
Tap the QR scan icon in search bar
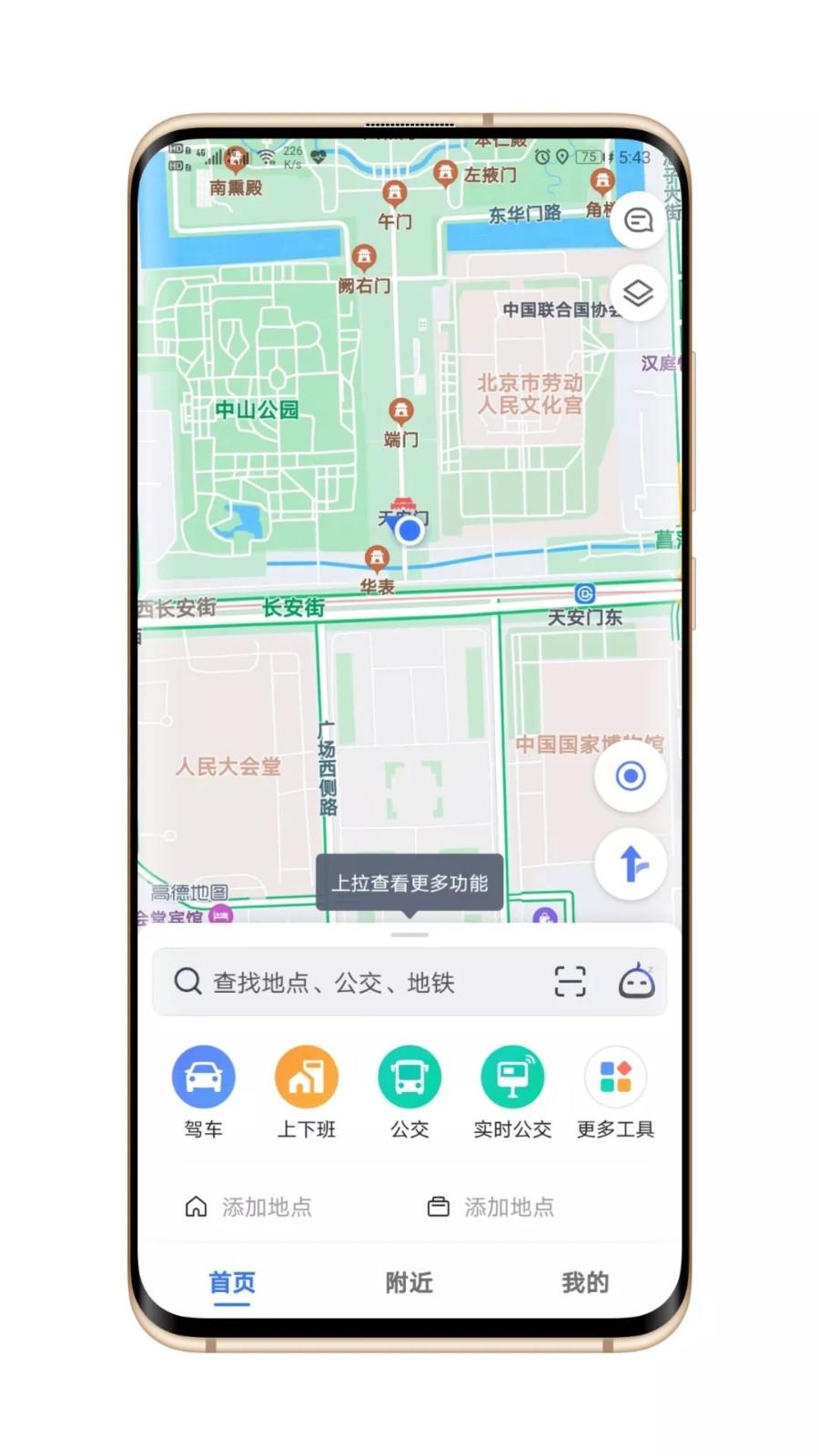(571, 981)
